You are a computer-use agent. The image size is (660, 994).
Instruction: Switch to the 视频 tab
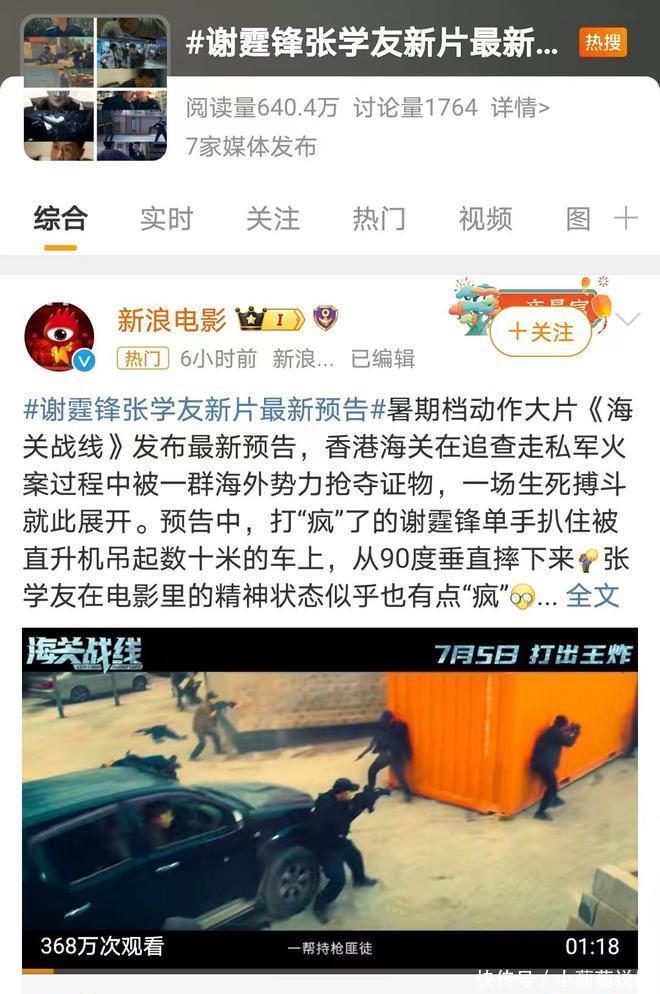485,218
